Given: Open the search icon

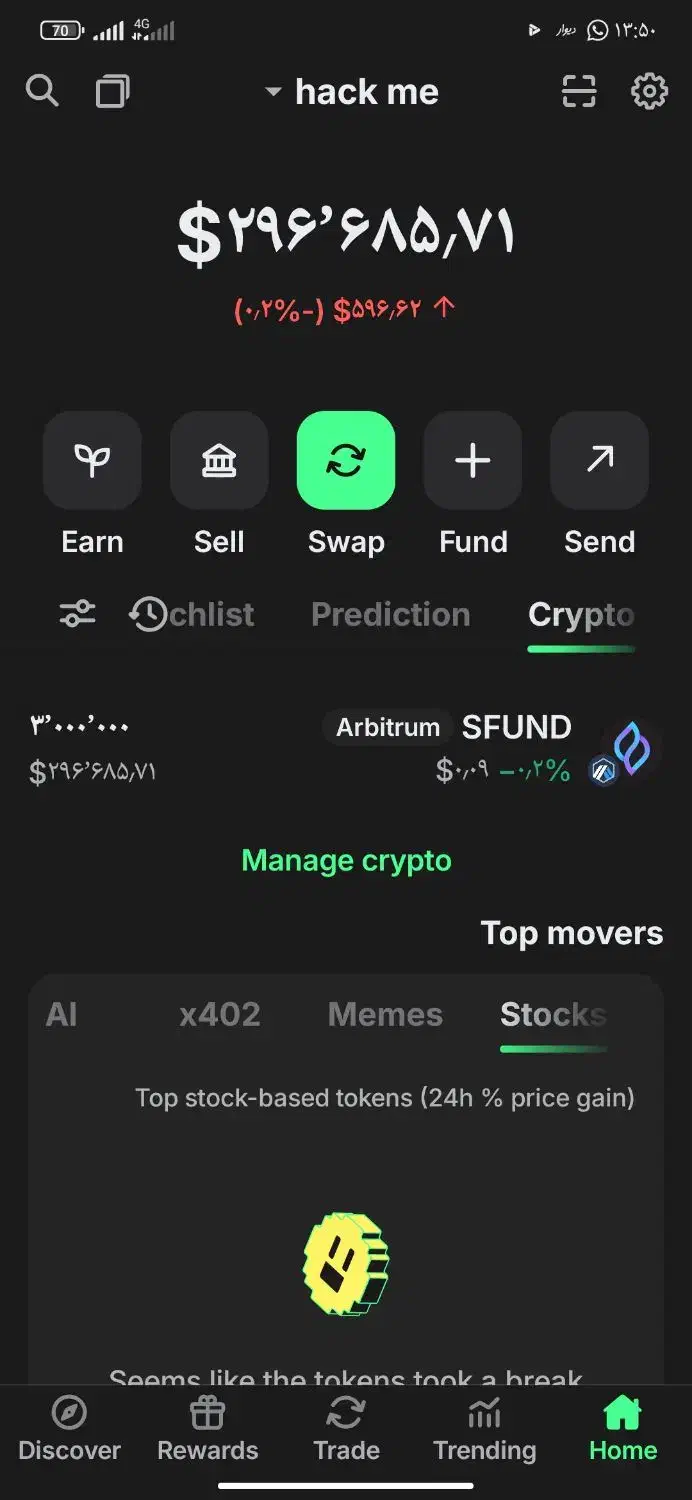Looking at the screenshot, I should pyautogui.click(x=42, y=92).
